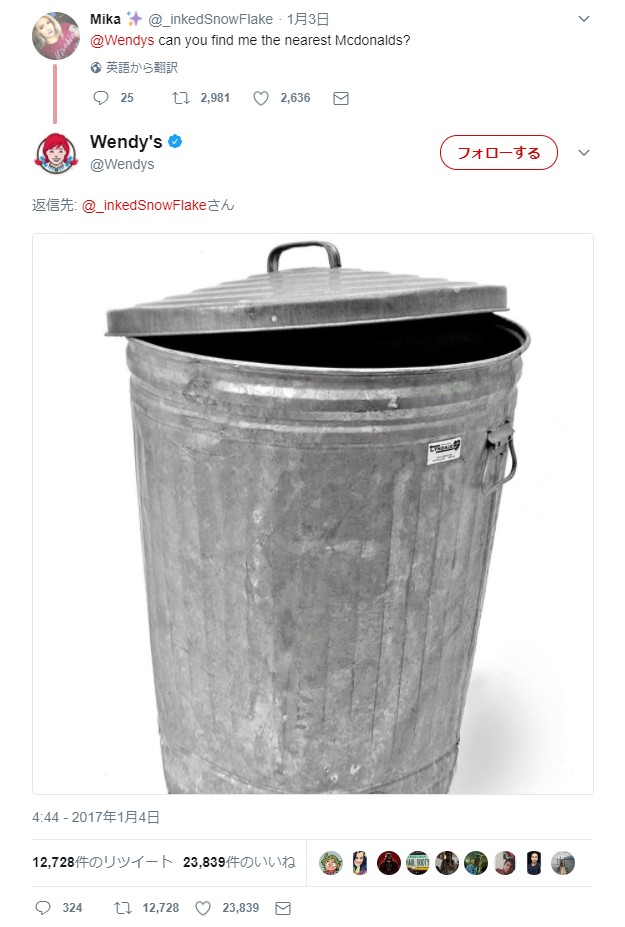Tap the フォローする button to follow Wendy's
The image size is (625, 927).
(498, 153)
